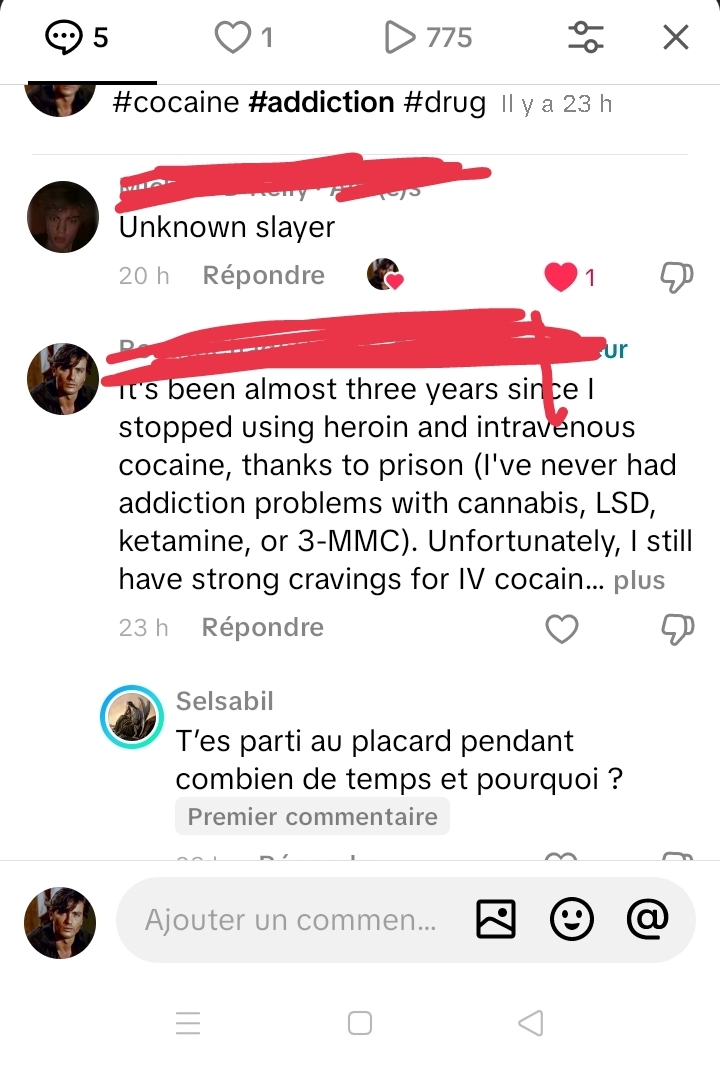Open comment filter settings

[585, 38]
